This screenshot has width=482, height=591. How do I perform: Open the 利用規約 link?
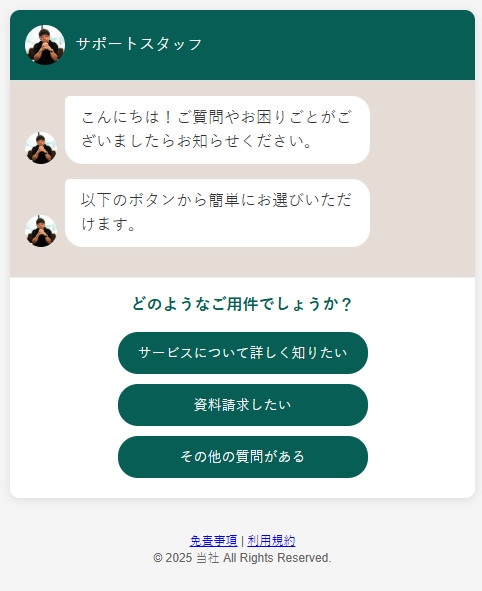(x=271, y=541)
